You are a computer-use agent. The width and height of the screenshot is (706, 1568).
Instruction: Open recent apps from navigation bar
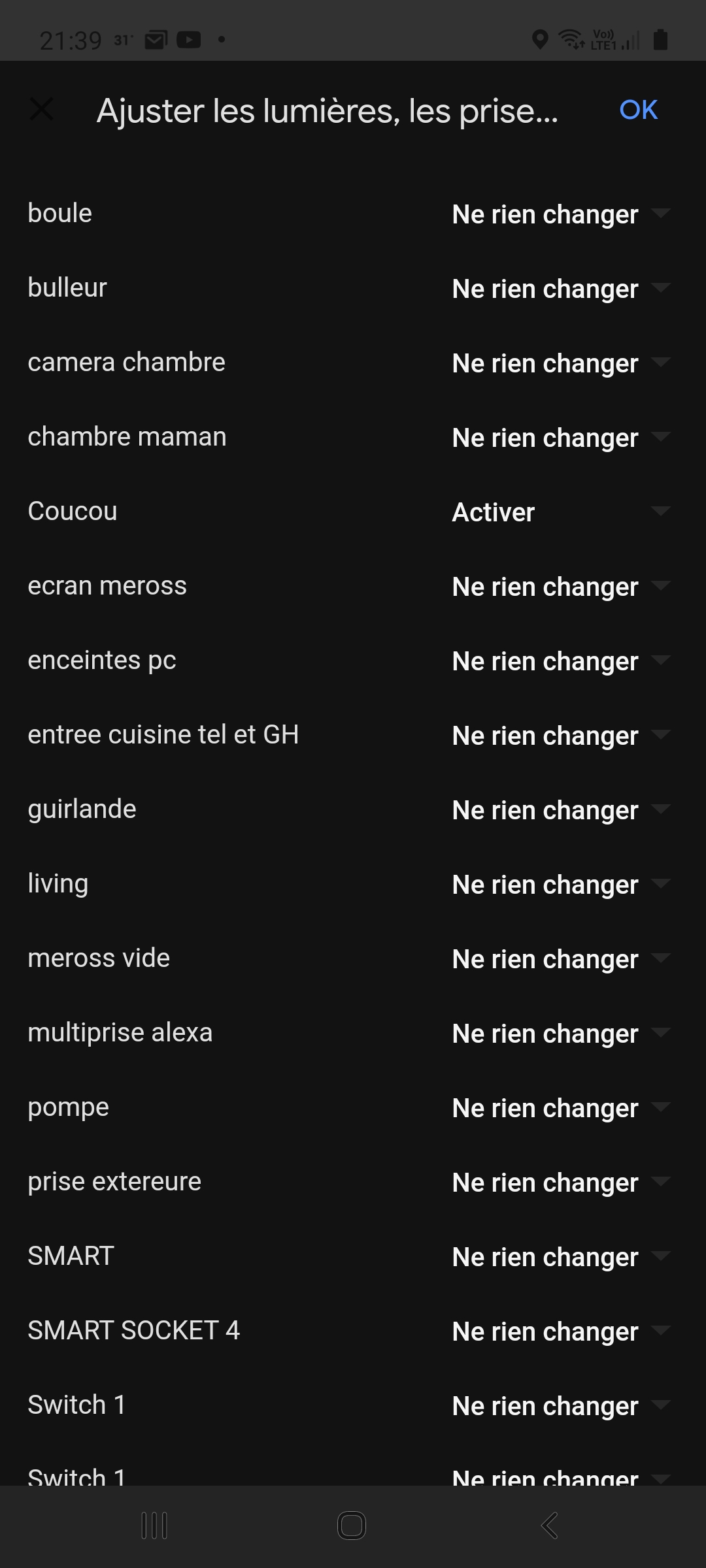pyautogui.click(x=154, y=1526)
